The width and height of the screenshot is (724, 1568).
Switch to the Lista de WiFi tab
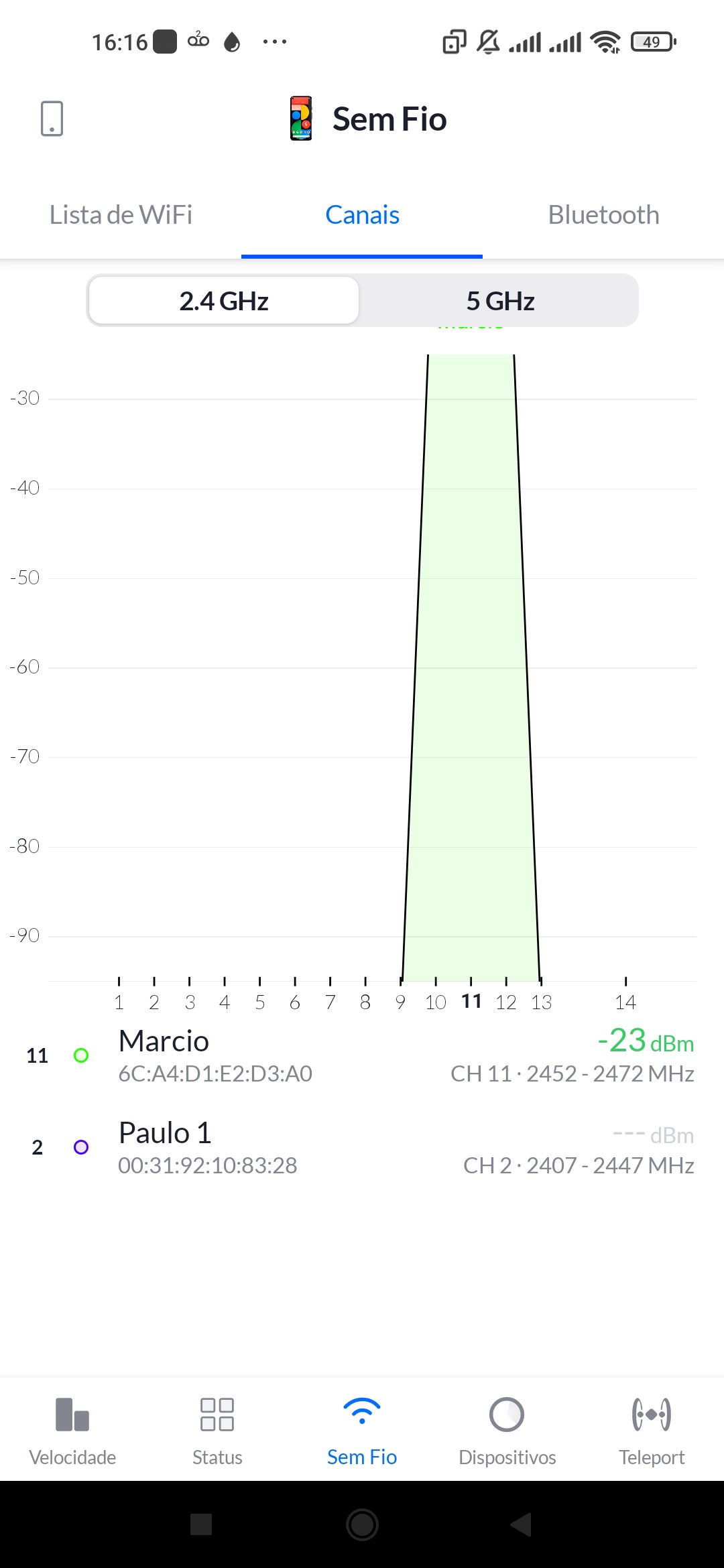(x=121, y=215)
